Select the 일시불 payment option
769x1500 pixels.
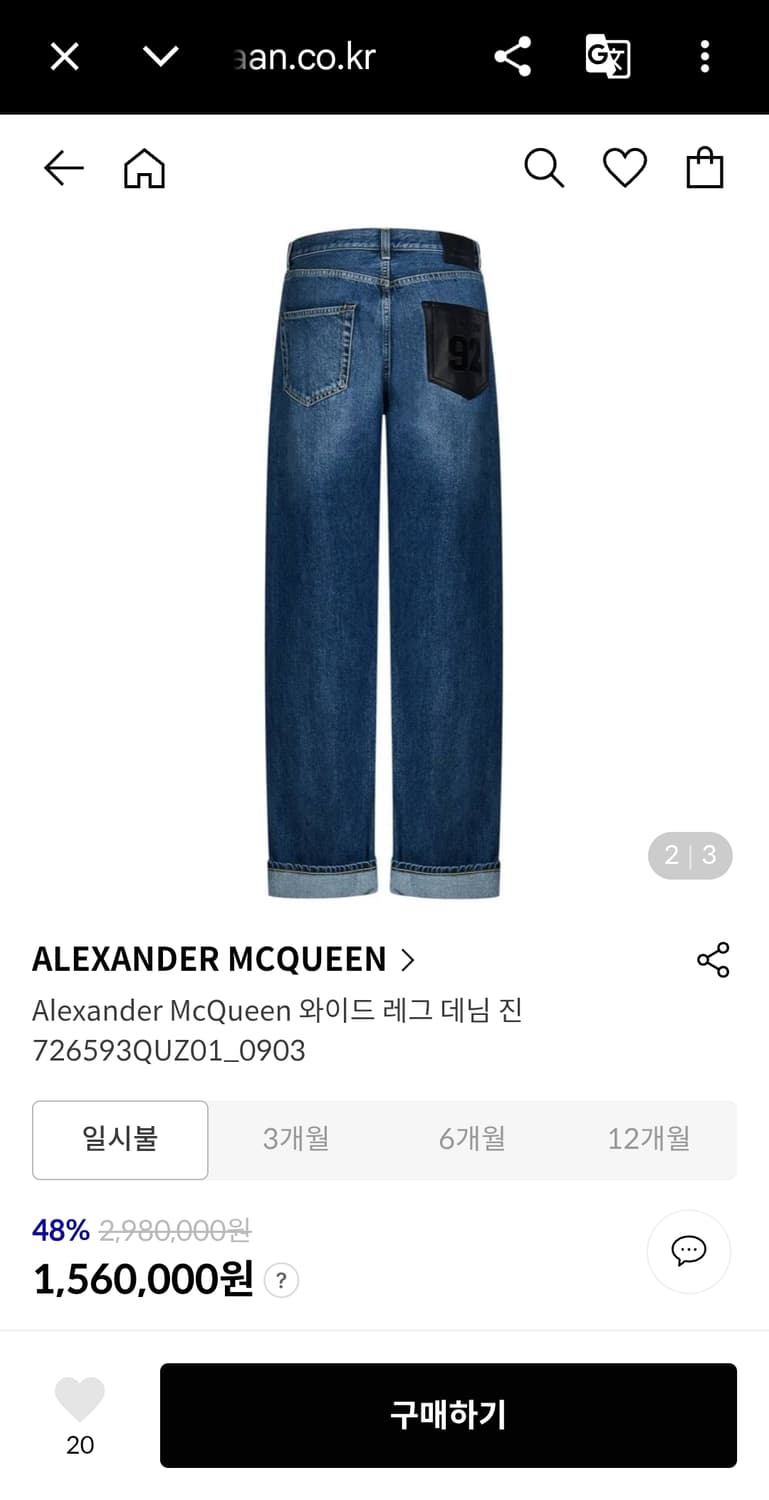tap(119, 1139)
